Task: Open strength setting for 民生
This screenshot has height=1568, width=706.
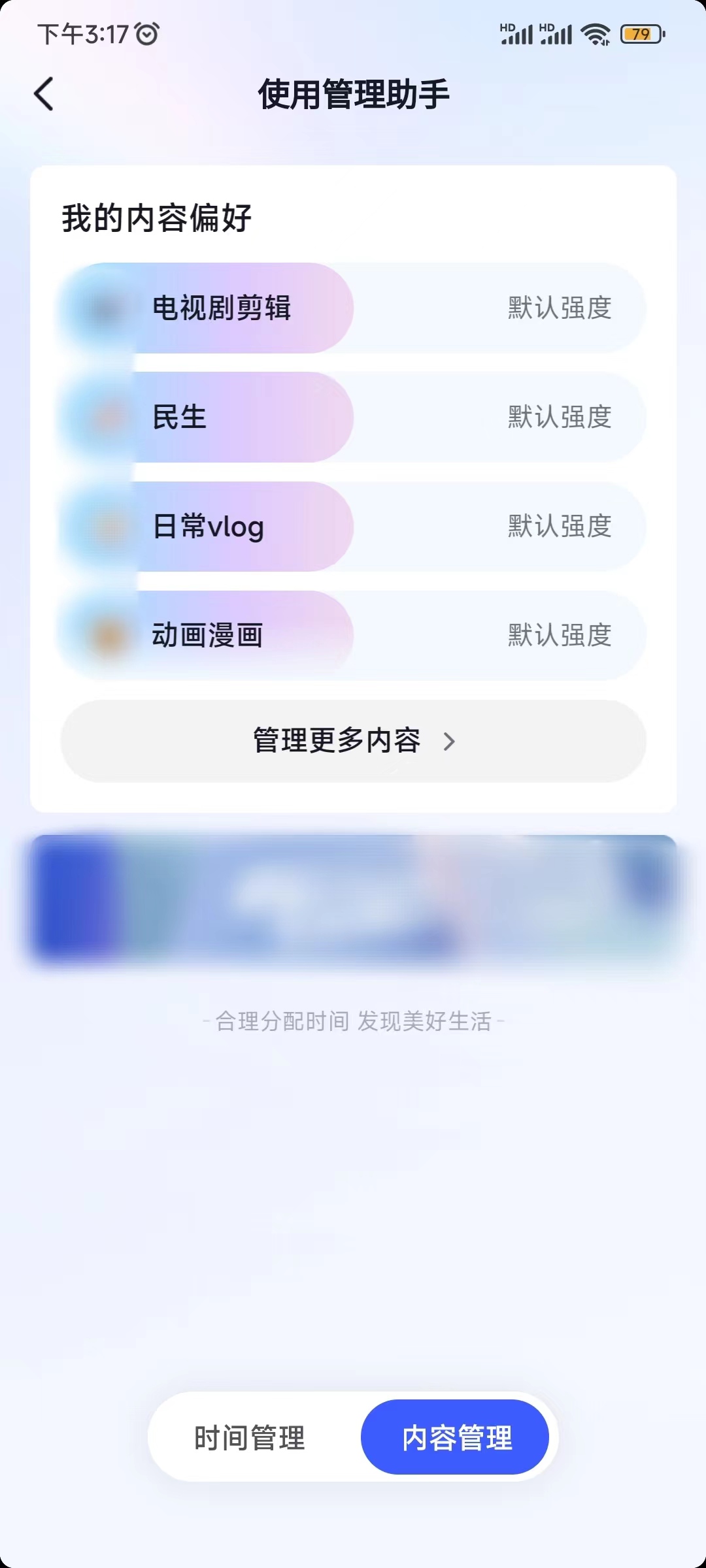Action: pyautogui.click(x=559, y=417)
